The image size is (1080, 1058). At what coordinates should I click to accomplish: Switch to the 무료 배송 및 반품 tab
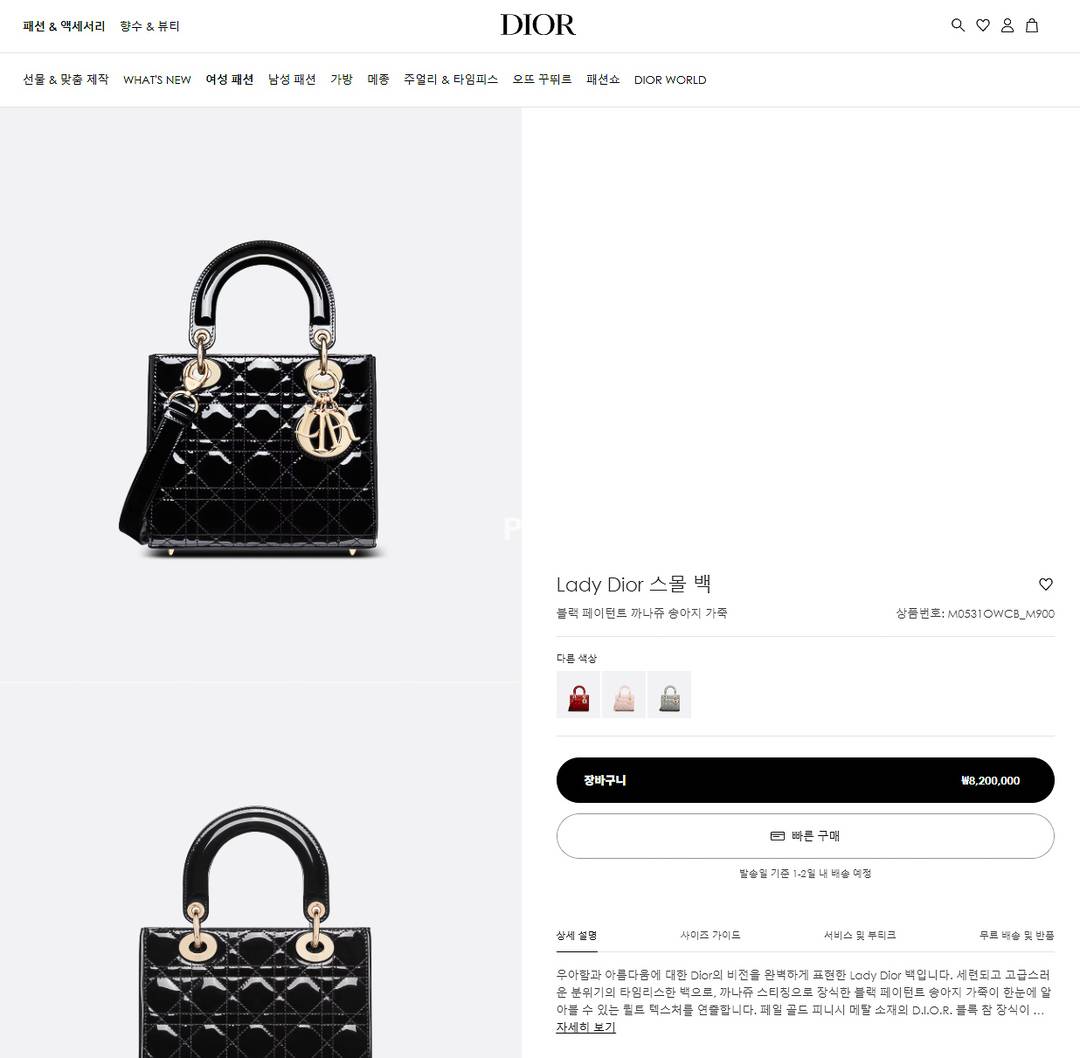click(1016, 935)
